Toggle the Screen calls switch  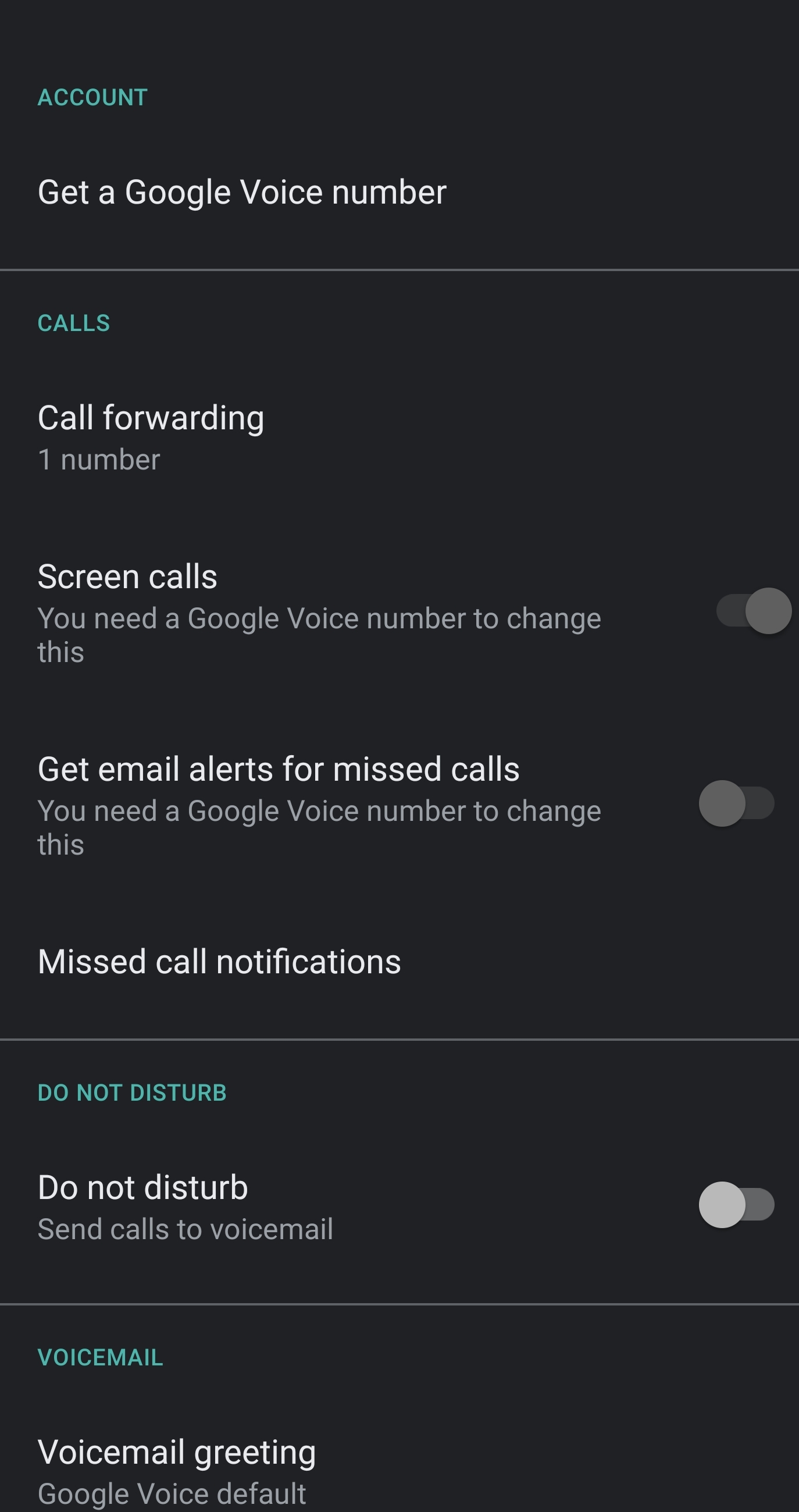coord(753,611)
